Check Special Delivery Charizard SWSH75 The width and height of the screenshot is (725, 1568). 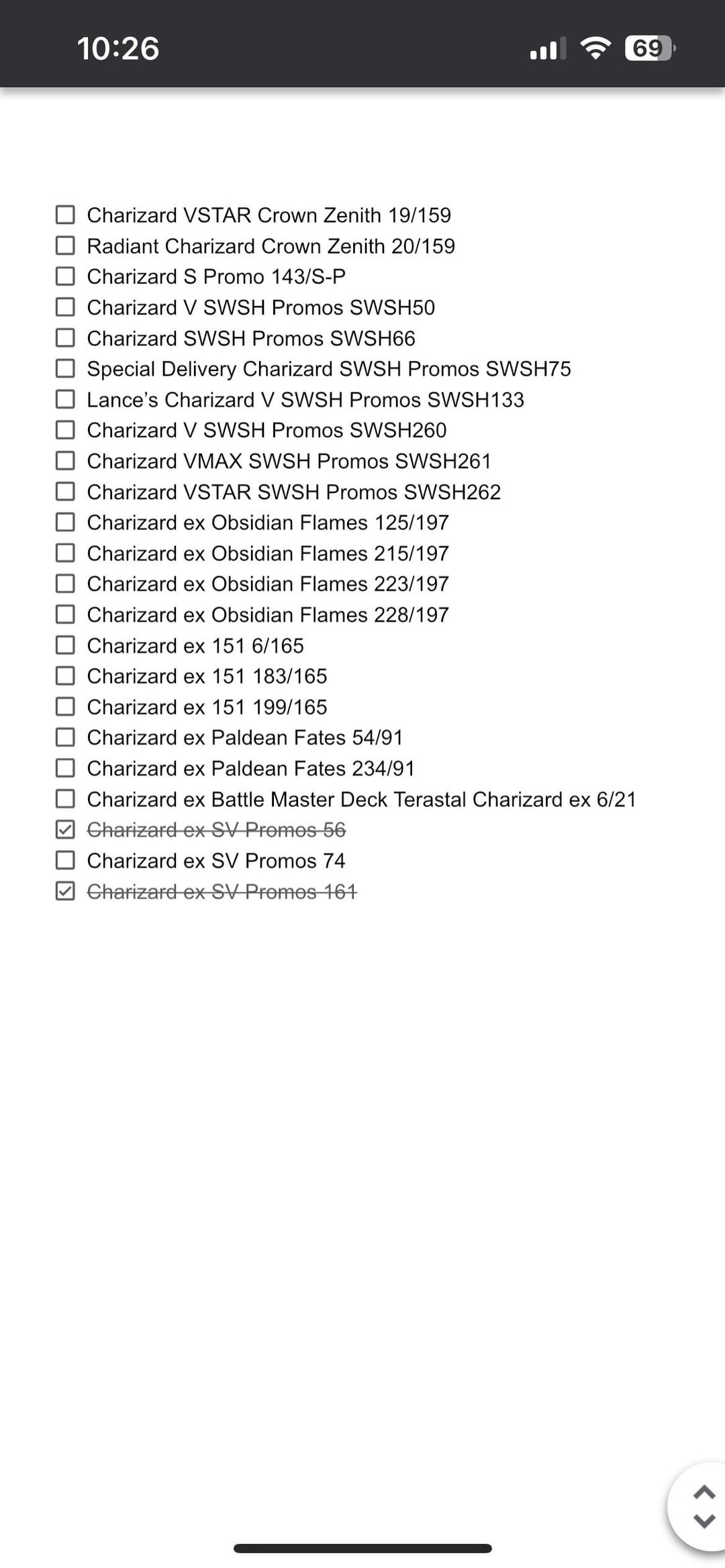pyautogui.click(x=65, y=368)
